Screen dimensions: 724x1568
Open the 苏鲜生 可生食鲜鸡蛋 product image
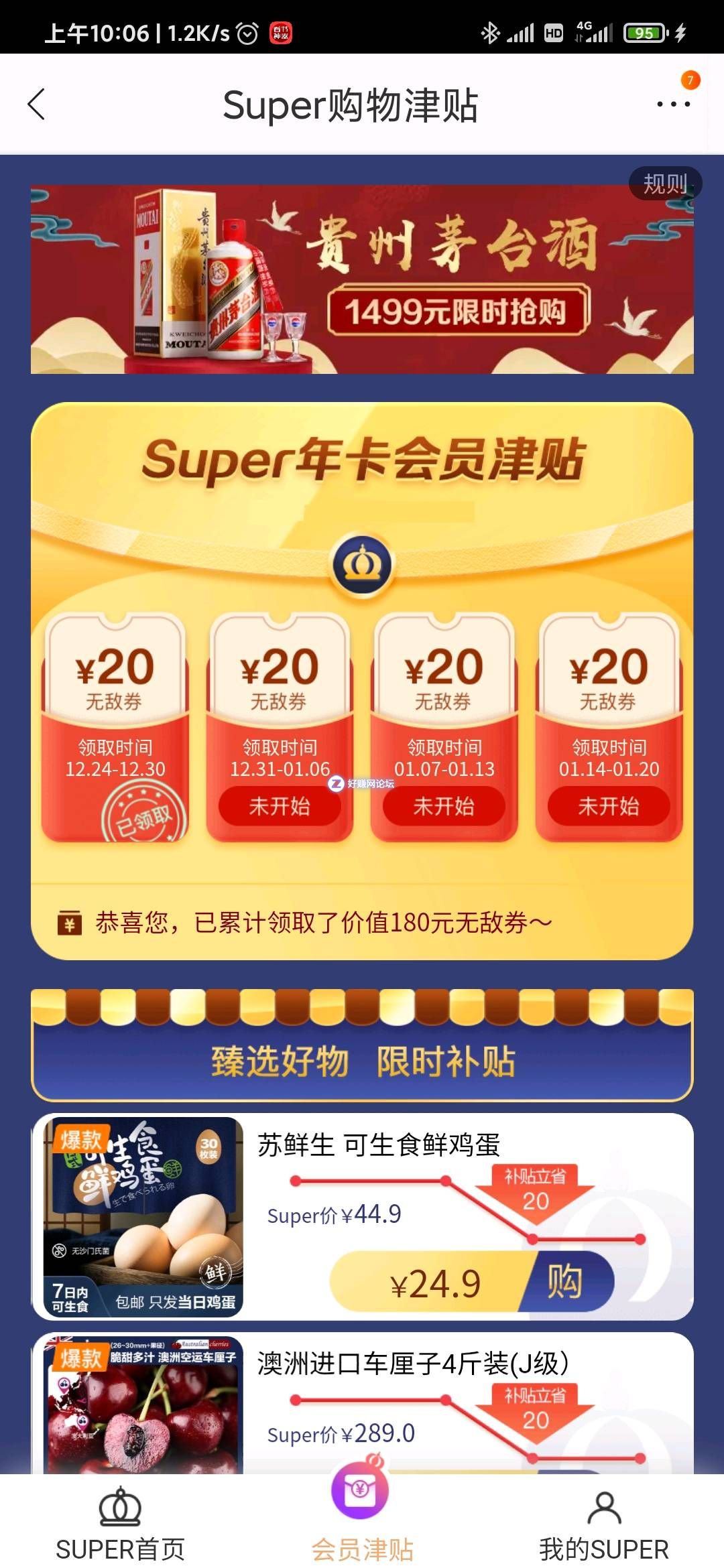143,1216
